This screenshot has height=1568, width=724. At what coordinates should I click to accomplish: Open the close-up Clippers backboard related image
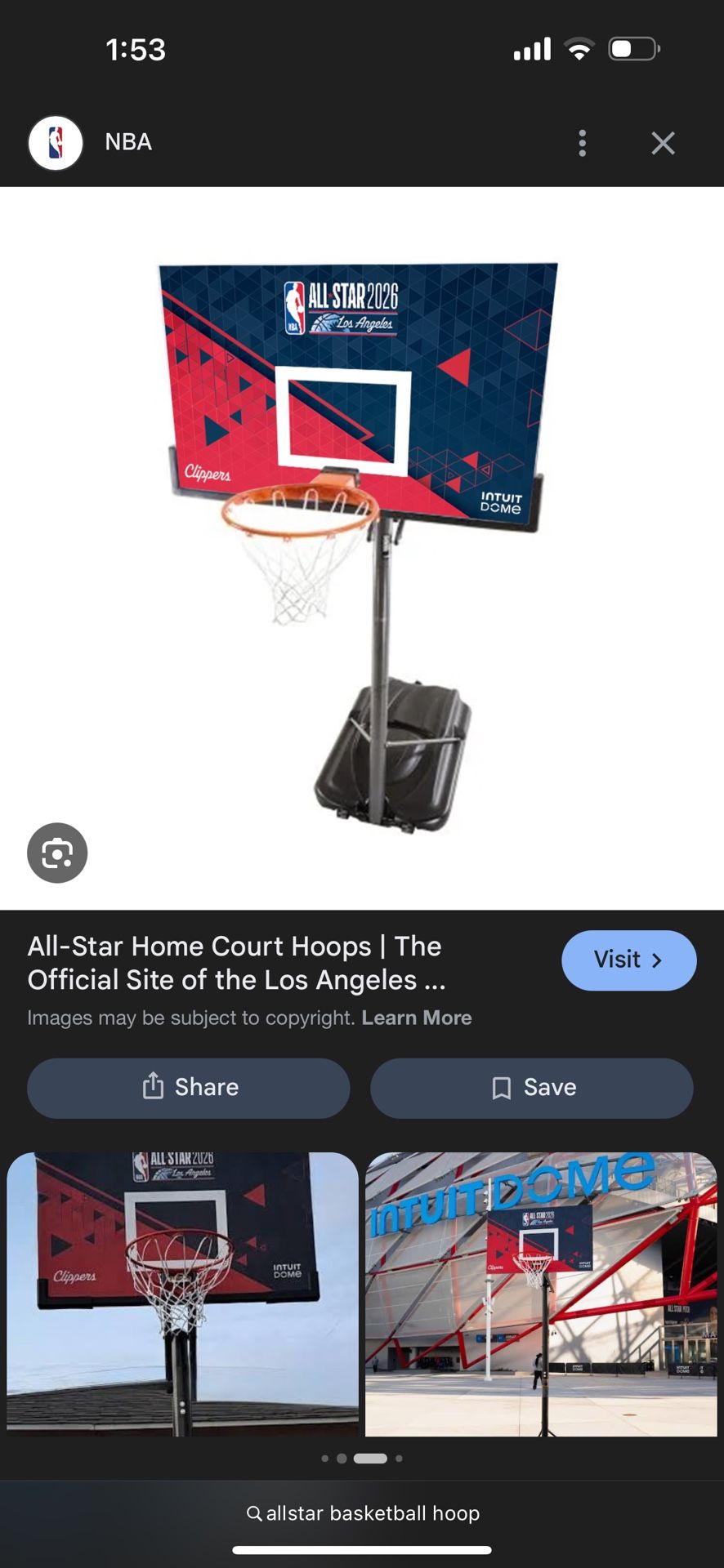pos(182,1292)
